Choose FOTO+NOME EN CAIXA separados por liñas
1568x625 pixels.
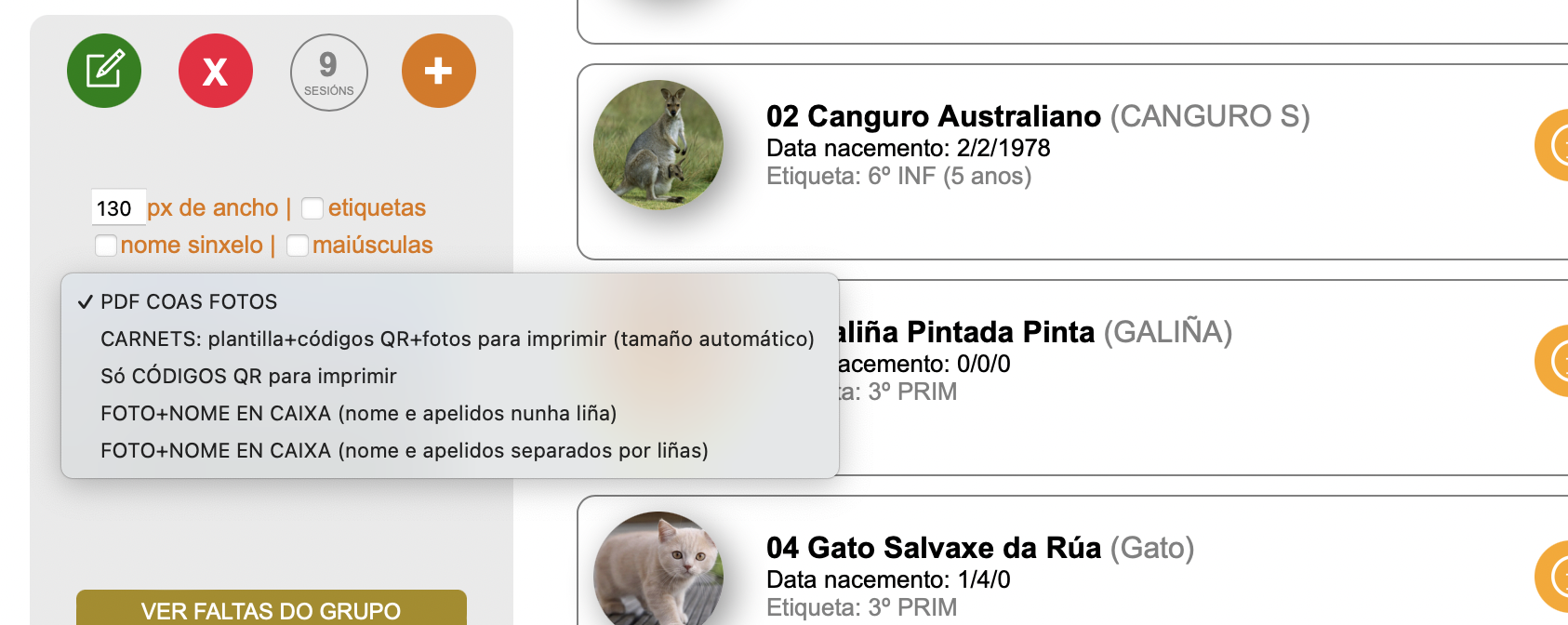tap(404, 450)
